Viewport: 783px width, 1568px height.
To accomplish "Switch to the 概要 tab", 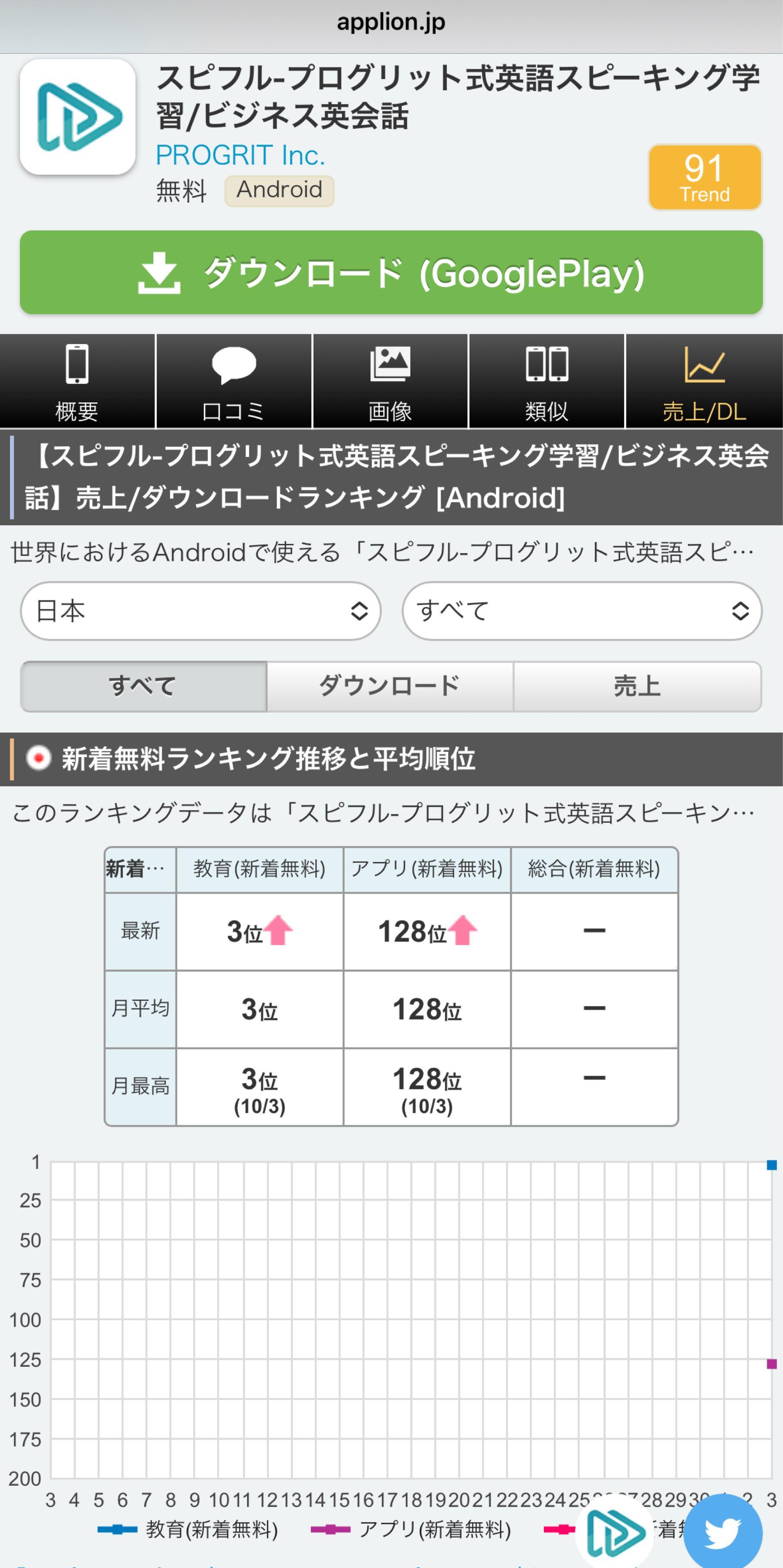I will [x=77, y=381].
